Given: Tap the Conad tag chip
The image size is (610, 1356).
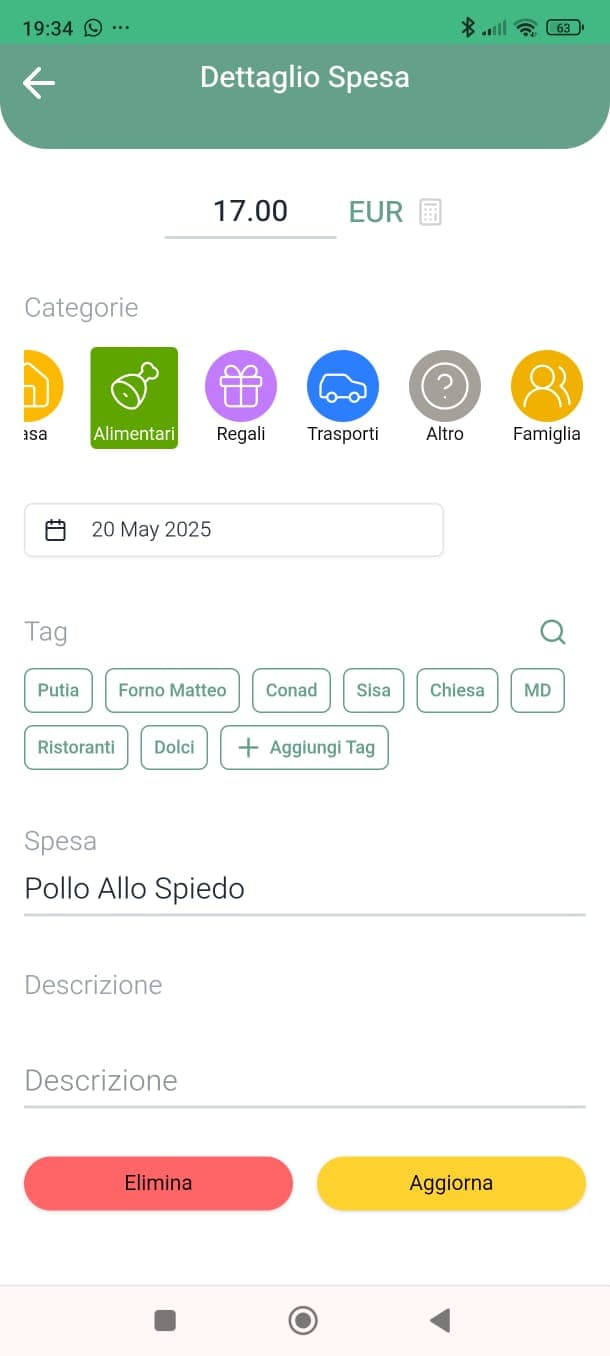Looking at the screenshot, I should pyautogui.click(x=291, y=690).
